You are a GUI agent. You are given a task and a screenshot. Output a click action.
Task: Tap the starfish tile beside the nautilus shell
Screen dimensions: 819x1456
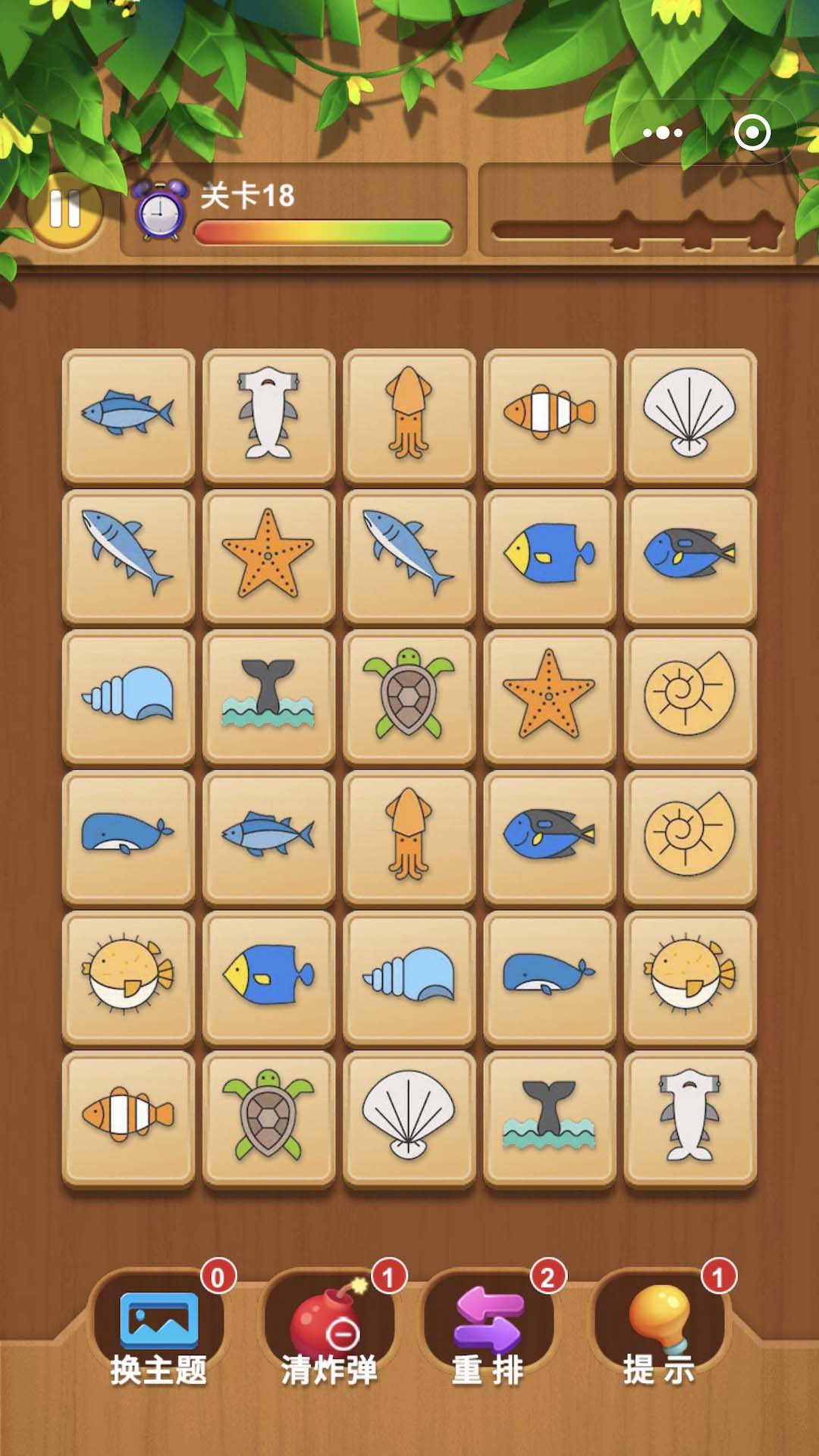(x=549, y=695)
